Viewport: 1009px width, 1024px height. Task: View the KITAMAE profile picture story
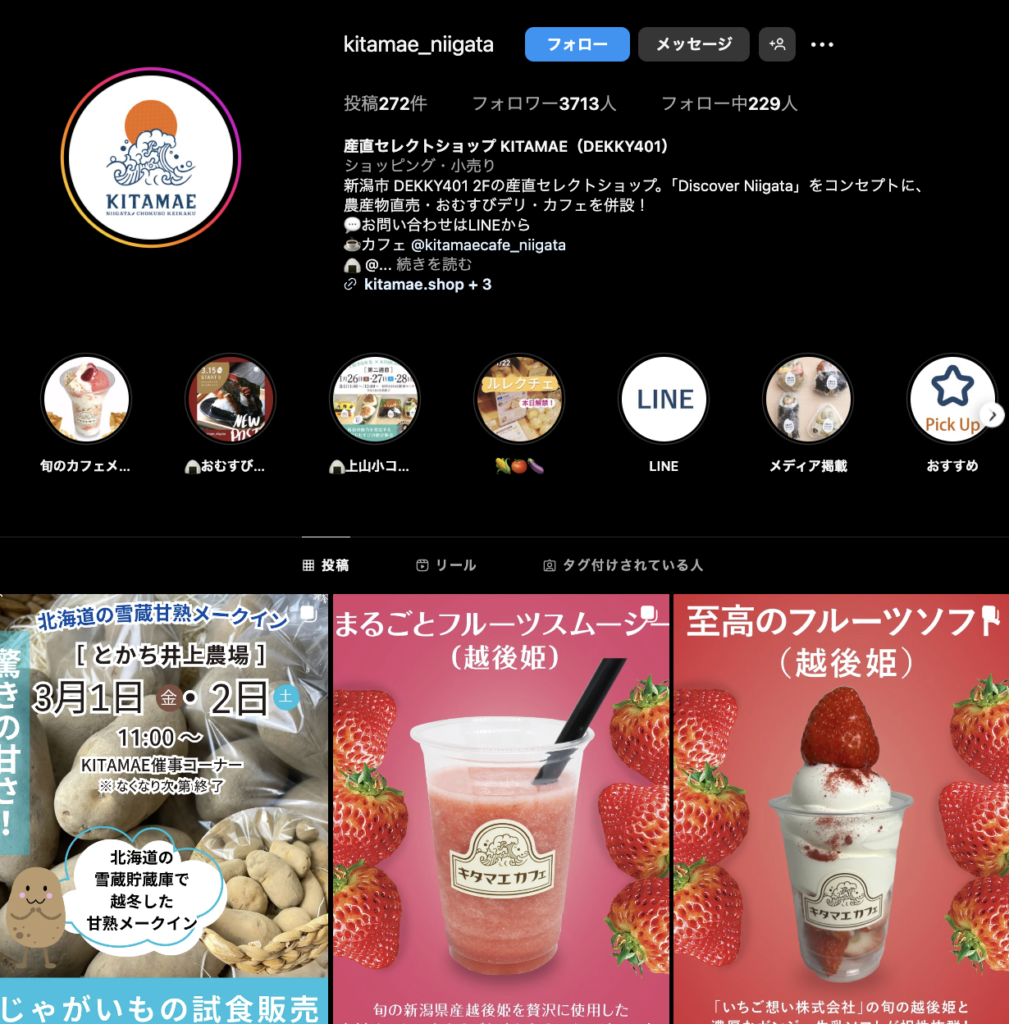click(x=151, y=157)
